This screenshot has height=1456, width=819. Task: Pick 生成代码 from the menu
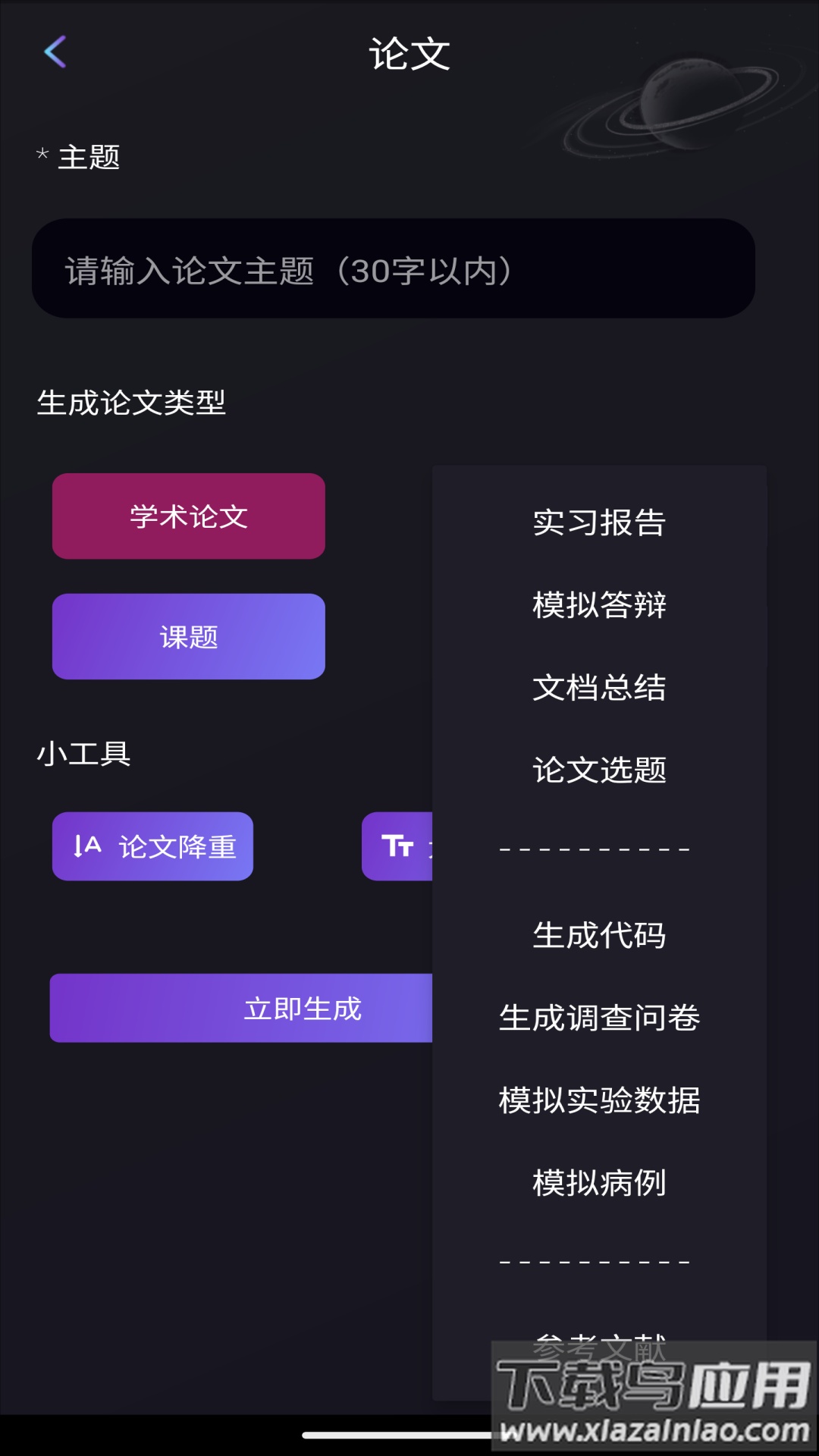598,937
